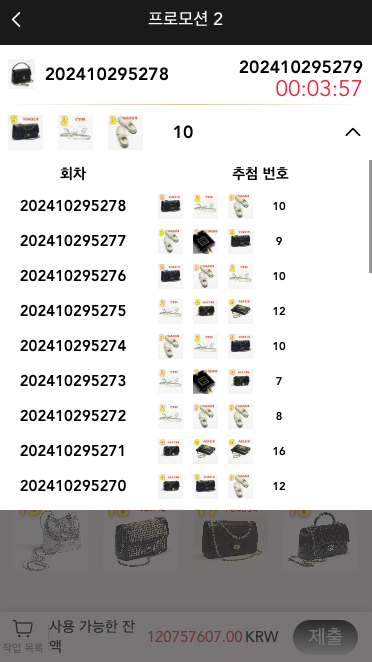The height and width of the screenshot is (662, 372).
Task: Tap the dimmed 제출 submit button
Action: [326, 637]
